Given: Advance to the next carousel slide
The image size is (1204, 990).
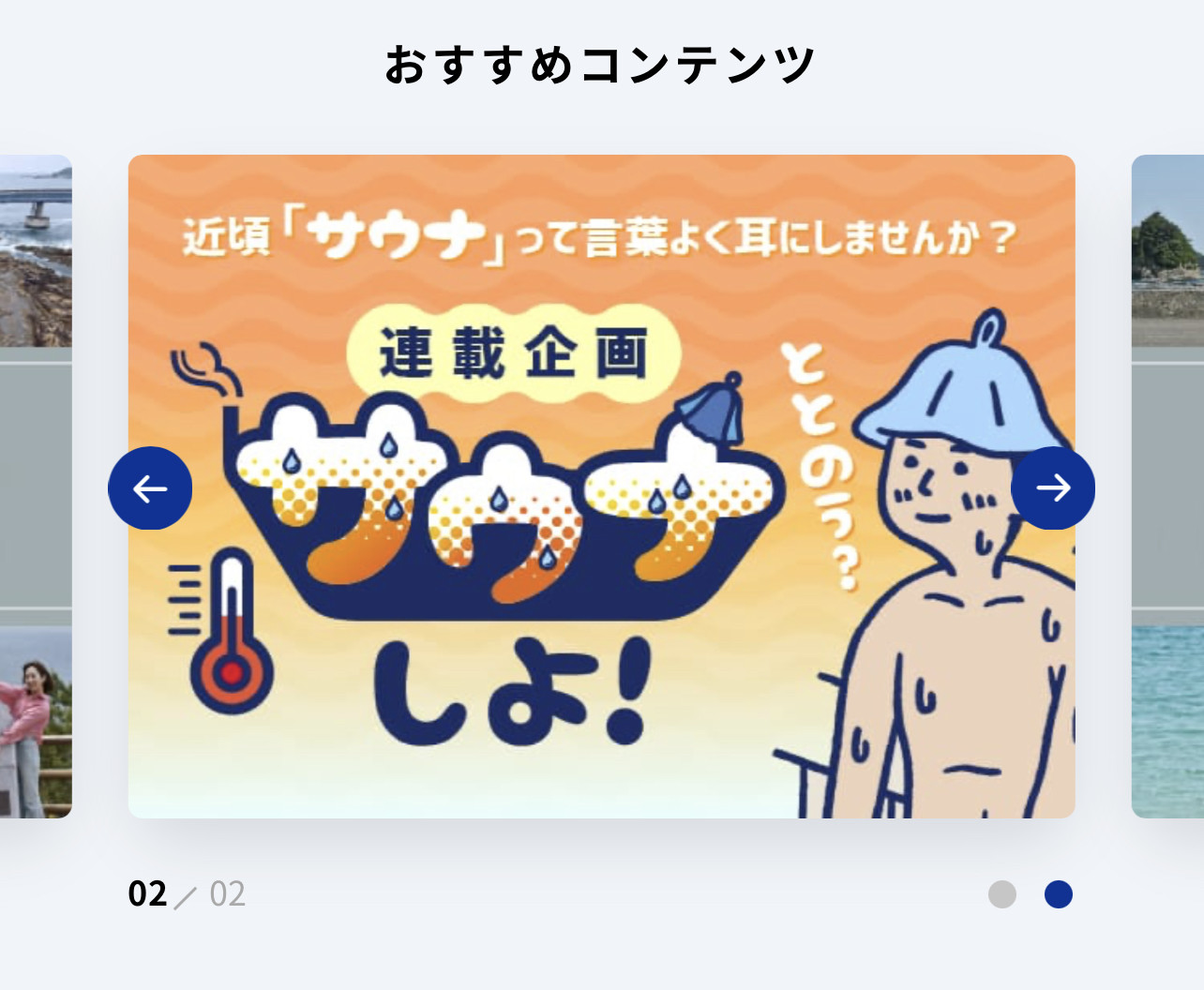Looking at the screenshot, I should (x=1052, y=488).
